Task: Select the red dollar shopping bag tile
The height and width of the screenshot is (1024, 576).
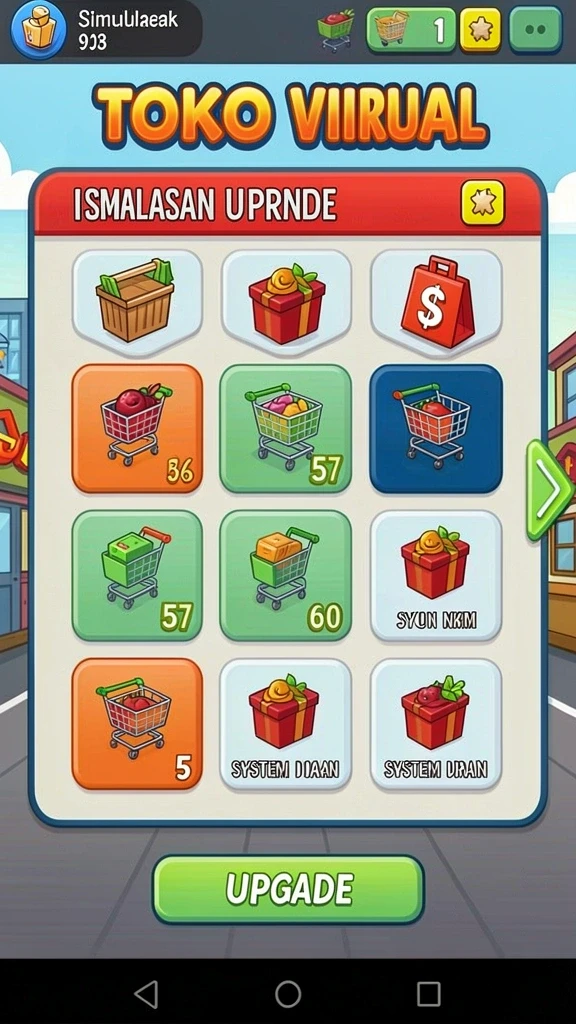Action: 436,301
